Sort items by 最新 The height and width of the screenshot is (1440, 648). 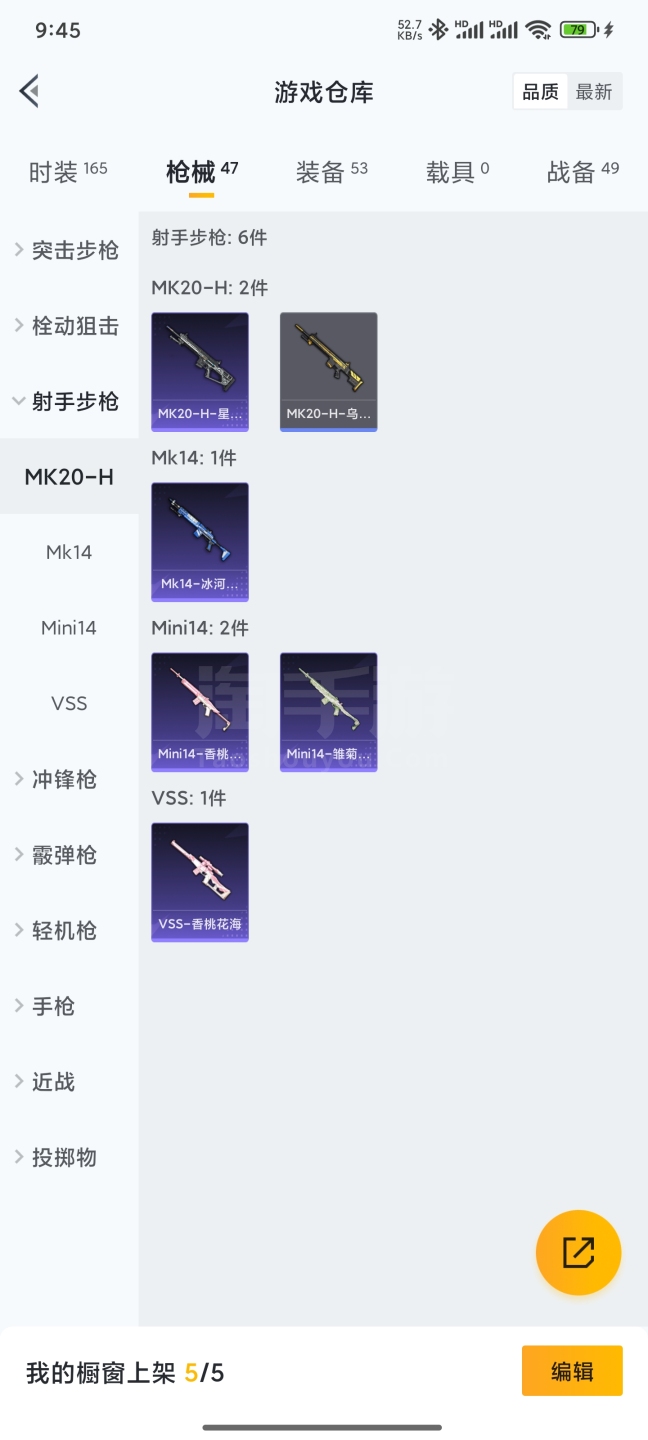tap(594, 92)
